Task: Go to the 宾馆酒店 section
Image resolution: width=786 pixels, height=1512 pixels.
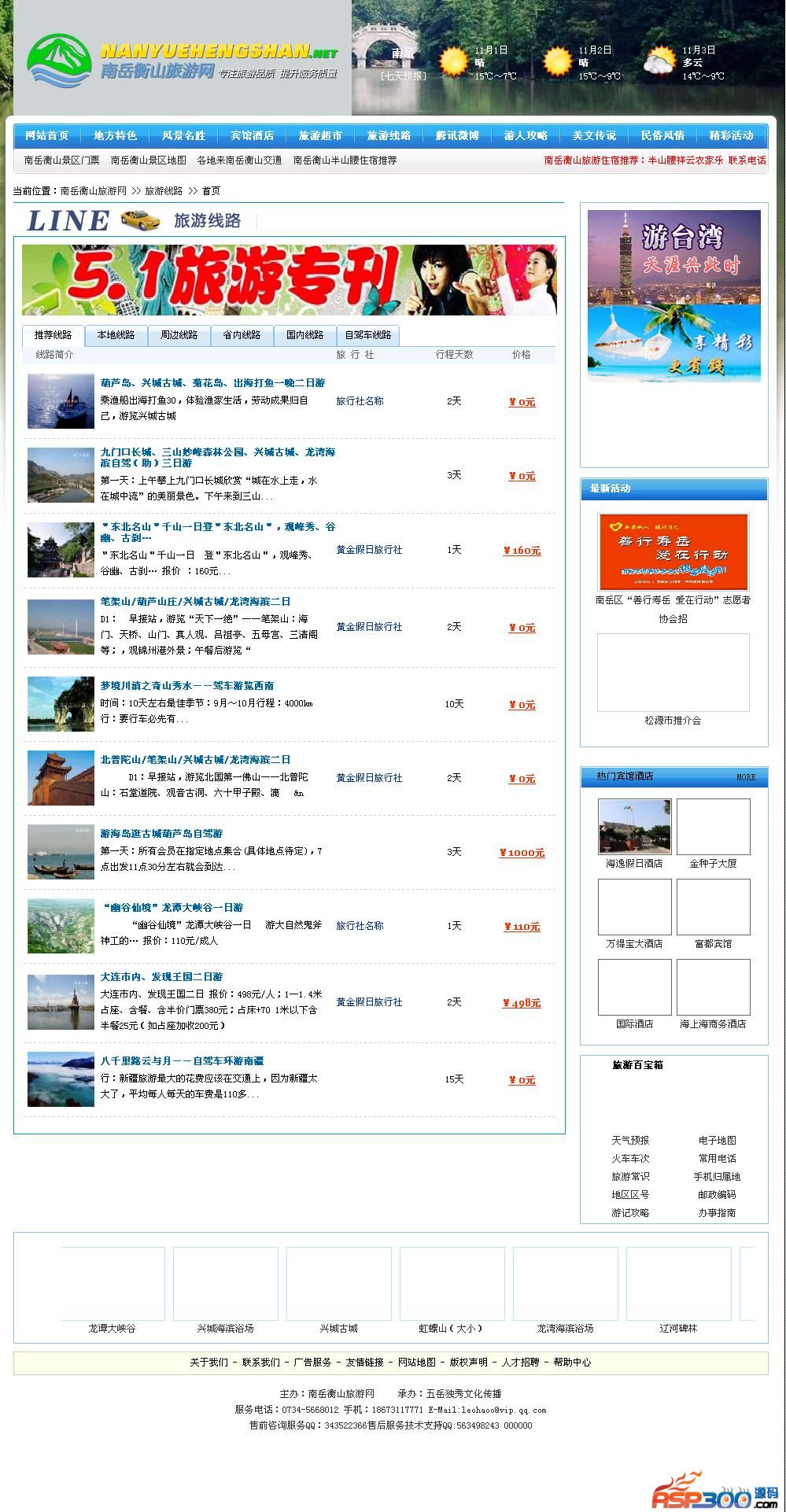Action: coord(252,136)
